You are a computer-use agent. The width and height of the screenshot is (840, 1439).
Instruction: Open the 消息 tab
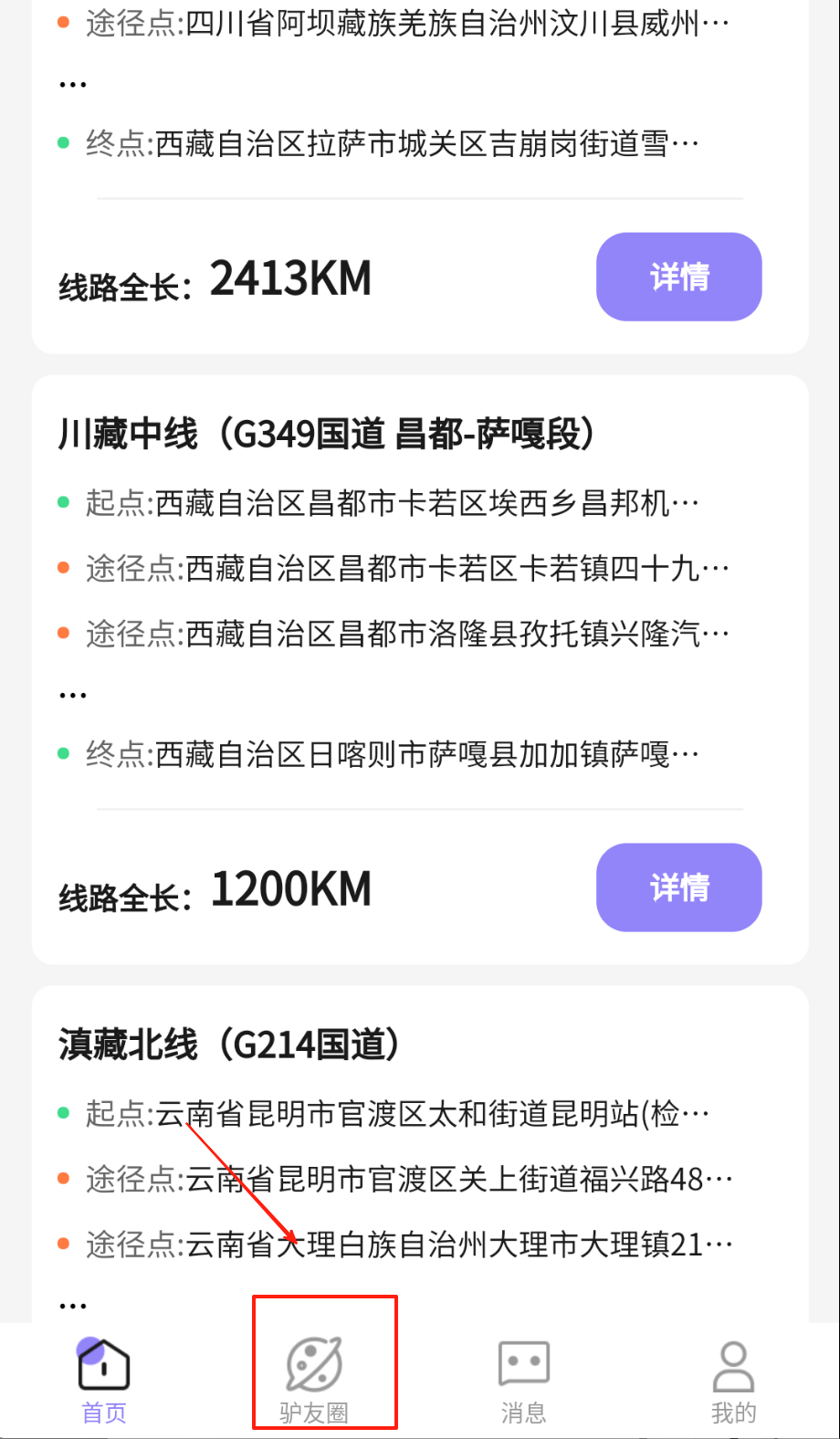523,1381
